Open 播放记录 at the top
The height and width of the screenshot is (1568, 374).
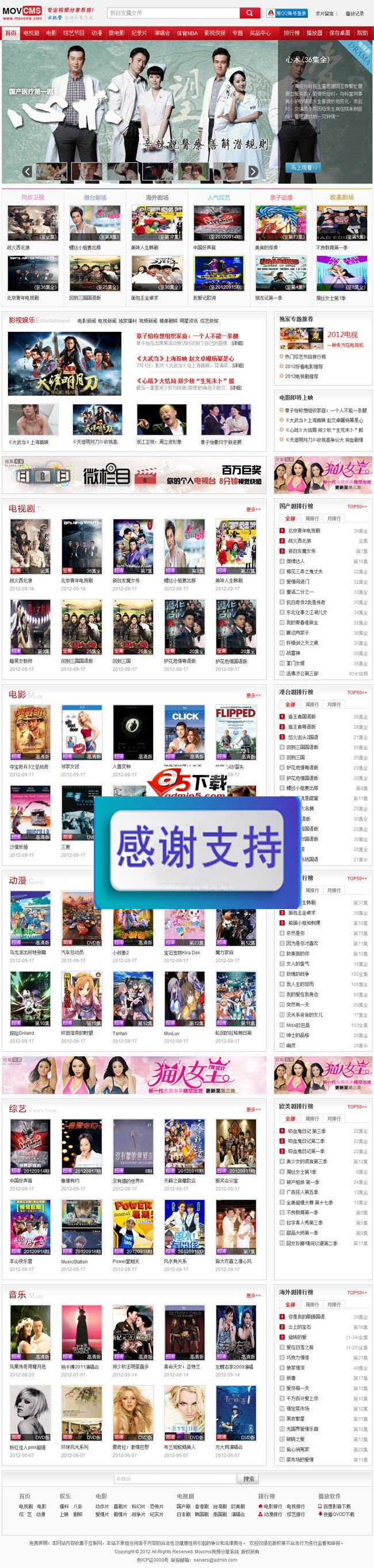click(x=354, y=13)
